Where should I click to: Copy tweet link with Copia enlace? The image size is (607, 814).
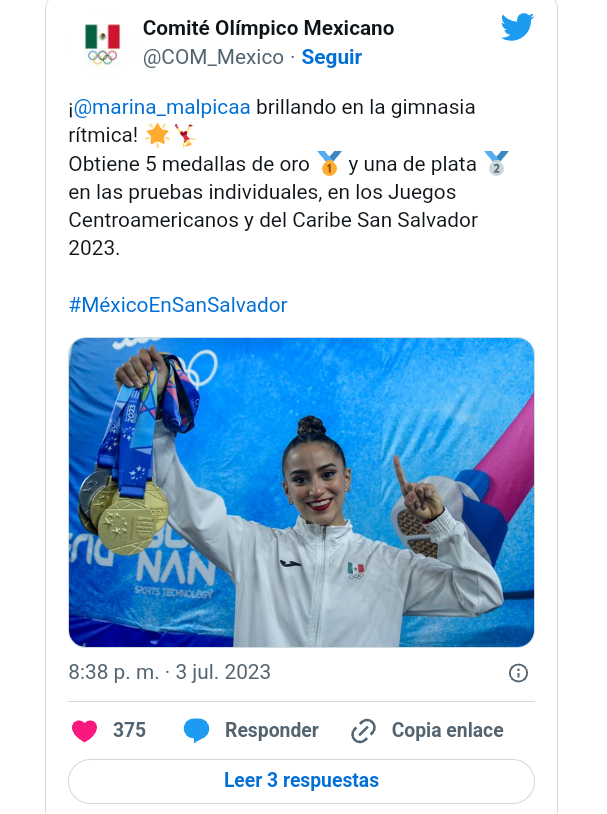[427, 730]
